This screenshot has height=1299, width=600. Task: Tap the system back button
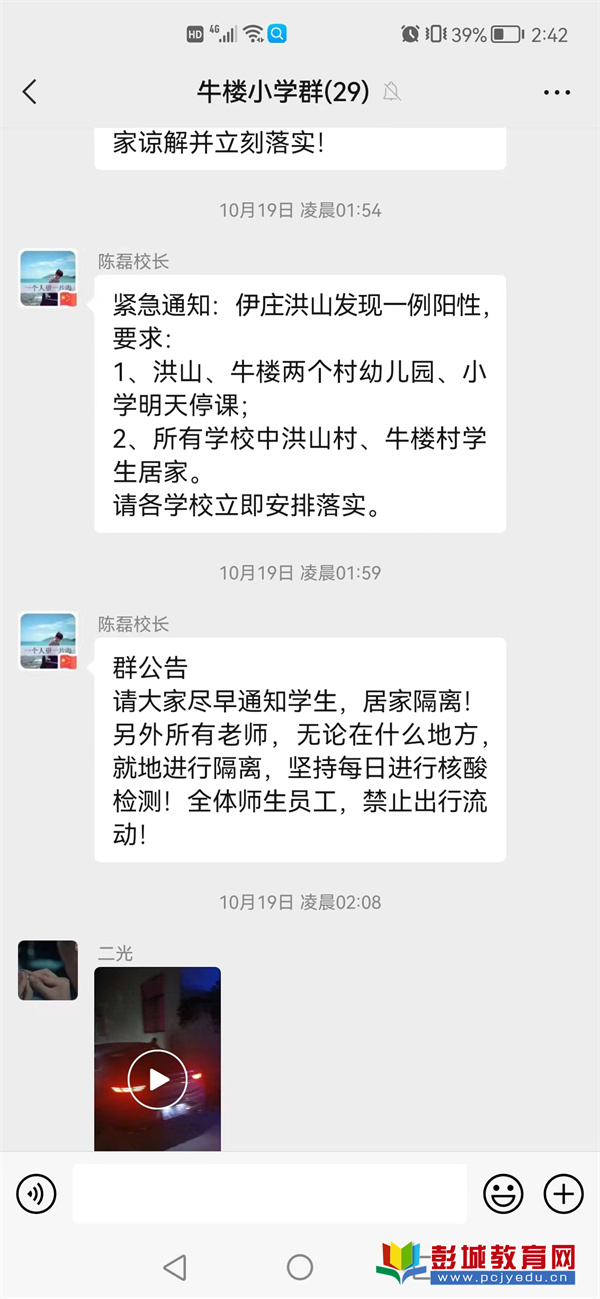click(175, 1267)
